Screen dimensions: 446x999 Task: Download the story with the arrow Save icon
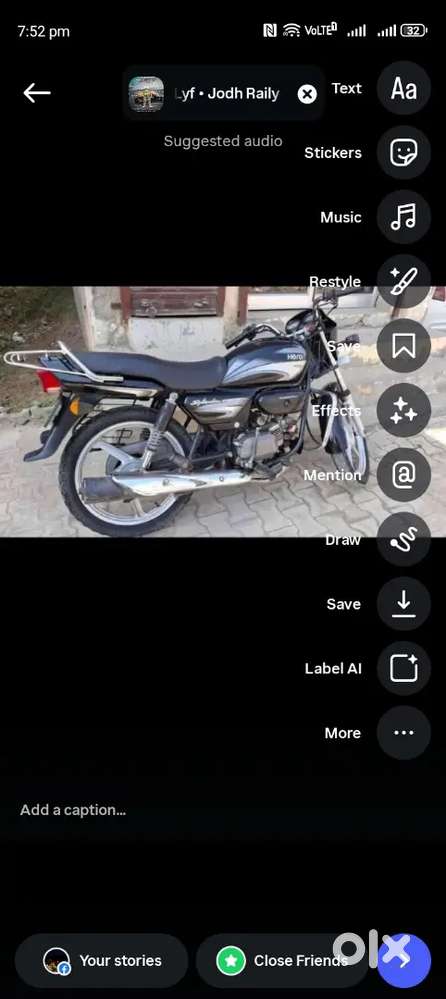pos(403,603)
